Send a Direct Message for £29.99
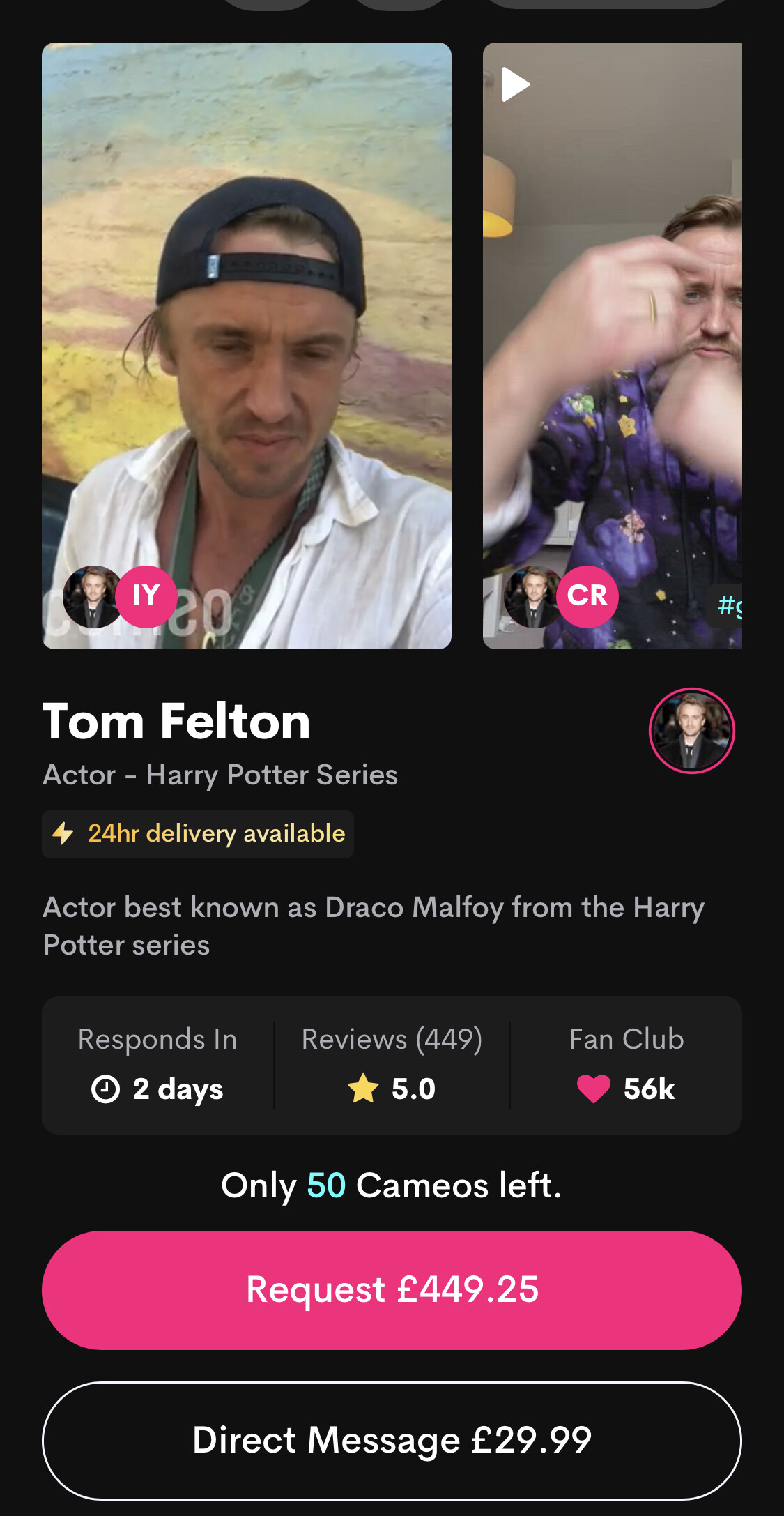This screenshot has width=784, height=1516. (x=392, y=1440)
